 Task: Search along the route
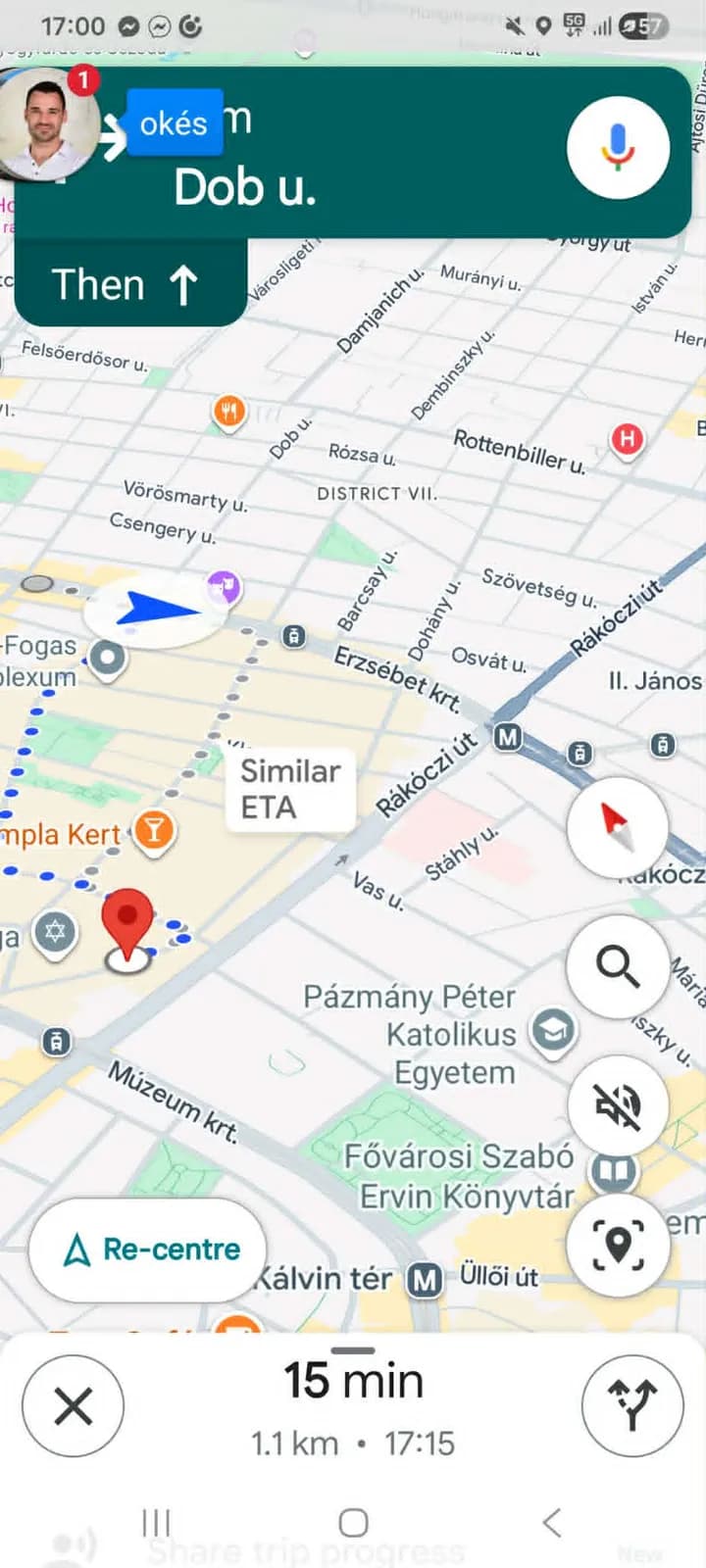pos(618,967)
